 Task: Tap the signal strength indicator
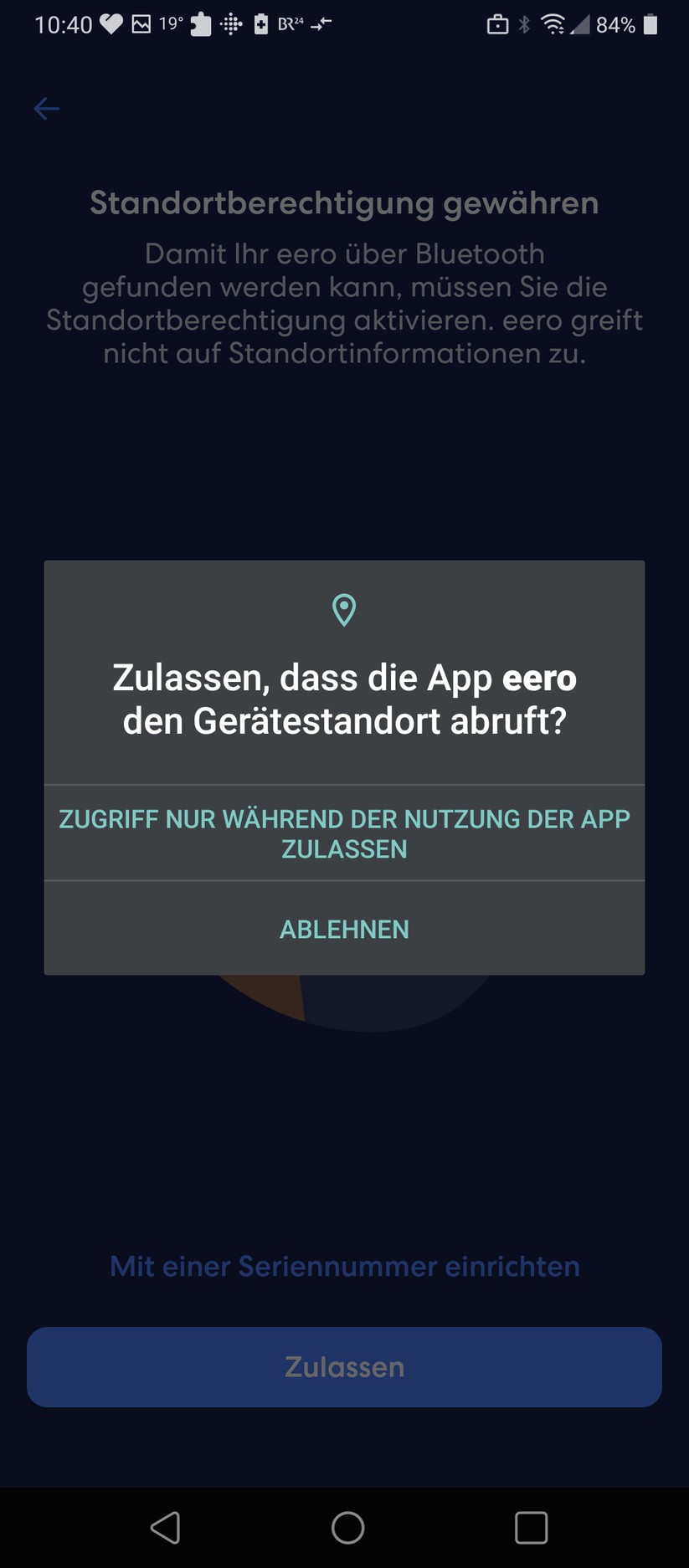(581, 23)
